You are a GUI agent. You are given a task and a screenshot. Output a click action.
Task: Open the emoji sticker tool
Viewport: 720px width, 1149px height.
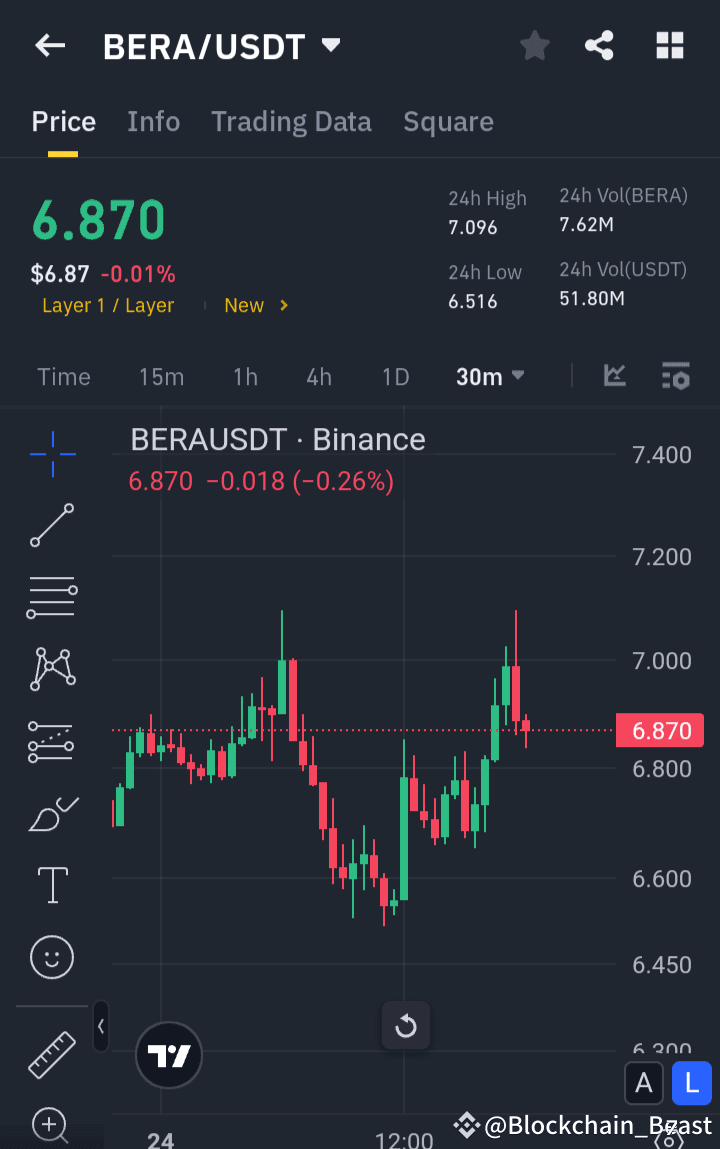click(51, 957)
